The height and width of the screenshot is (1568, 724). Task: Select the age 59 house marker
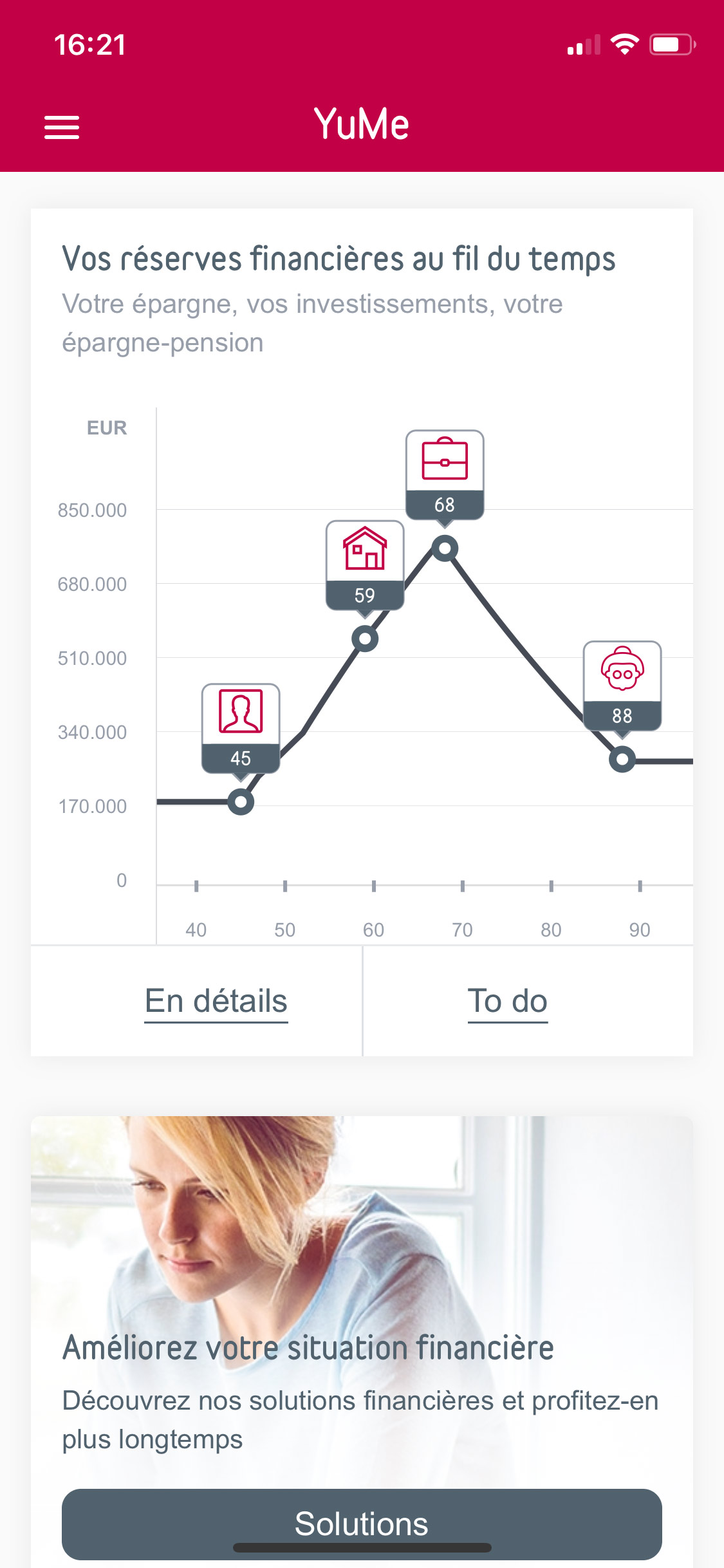coord(365,565)
